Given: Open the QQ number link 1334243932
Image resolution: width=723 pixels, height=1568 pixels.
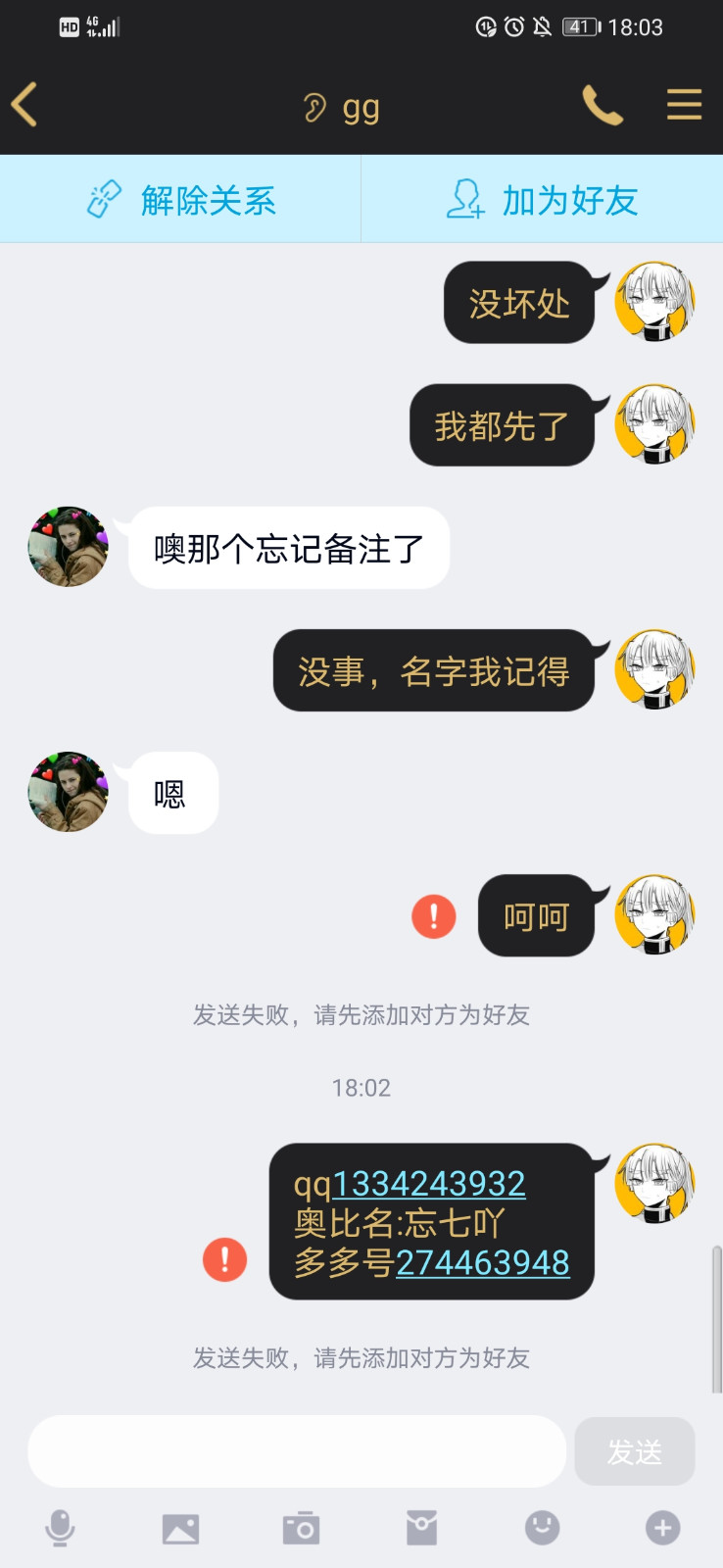Looking at the screenshot, I should coord(429,1184).
